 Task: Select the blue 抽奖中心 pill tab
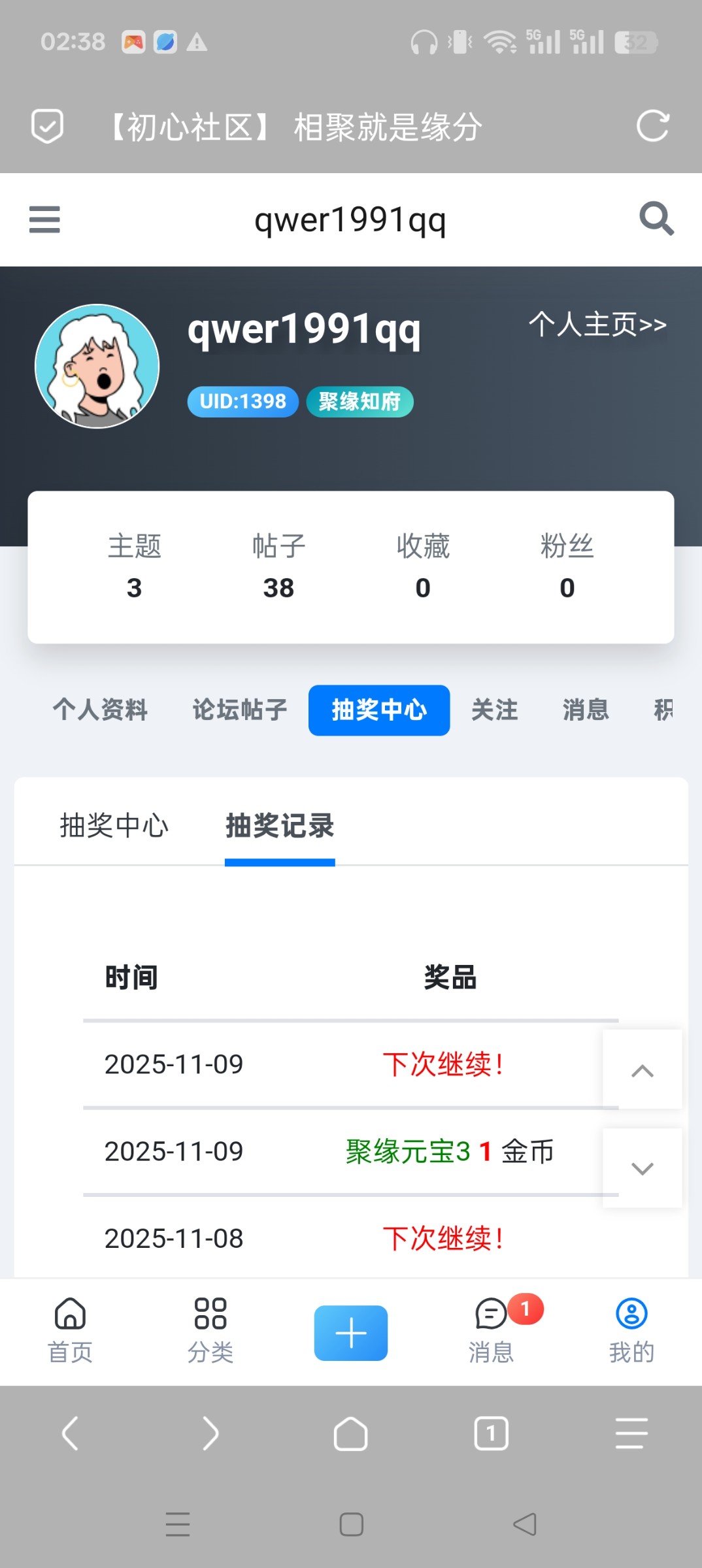point(379,710)
